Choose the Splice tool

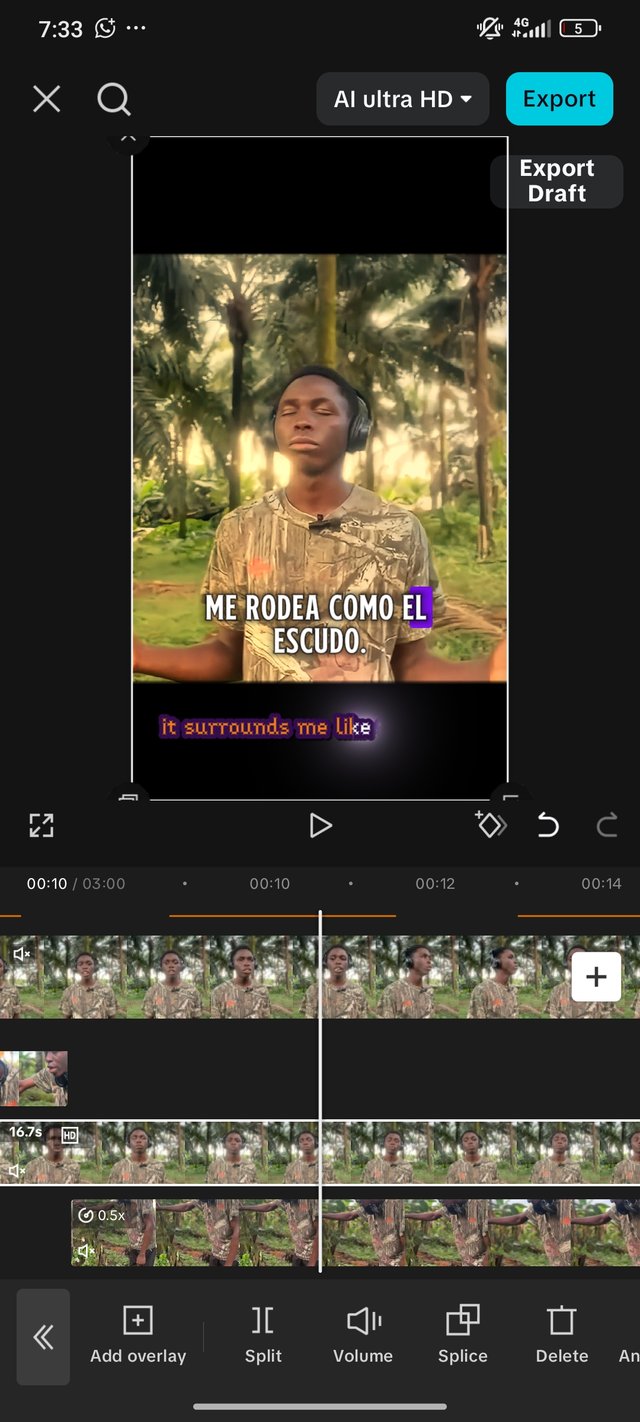coord(463,1335)
